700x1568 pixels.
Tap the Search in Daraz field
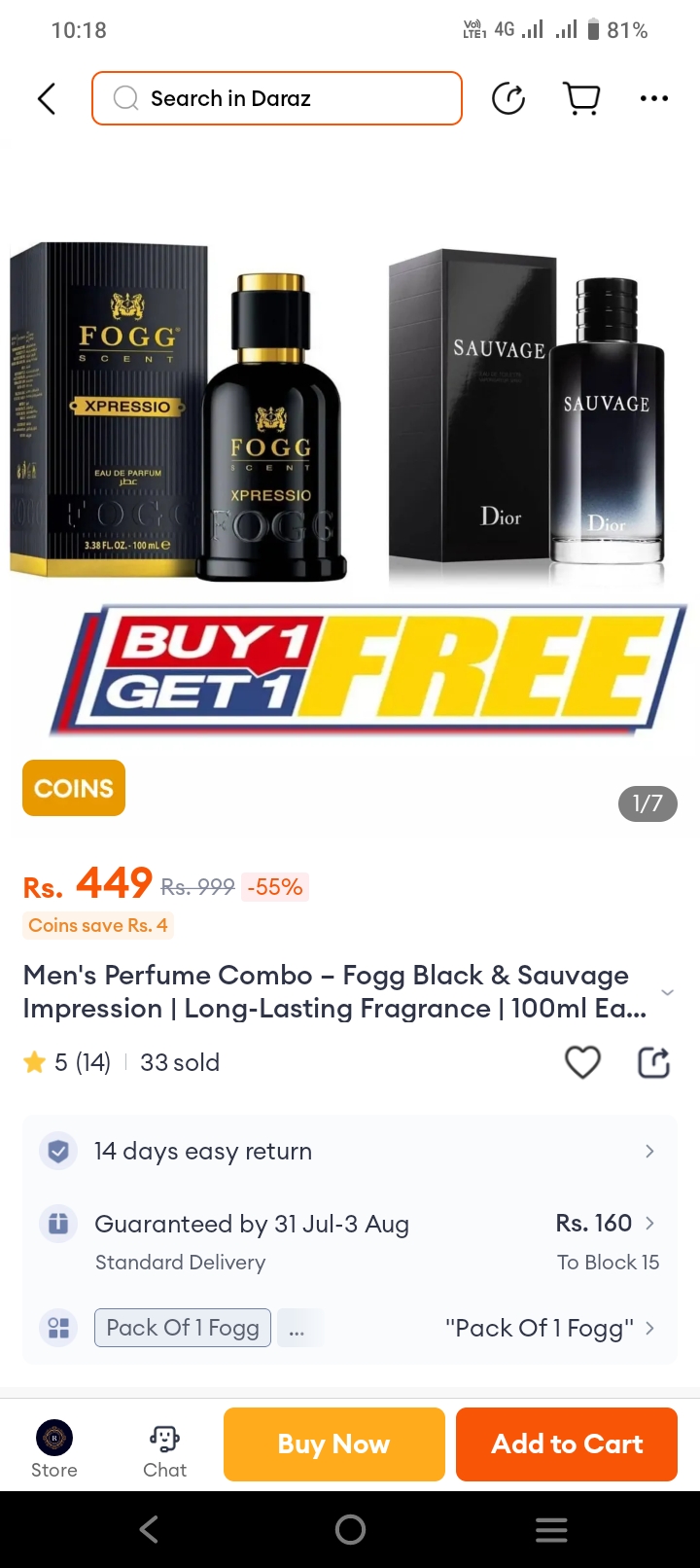coord(277,98)
